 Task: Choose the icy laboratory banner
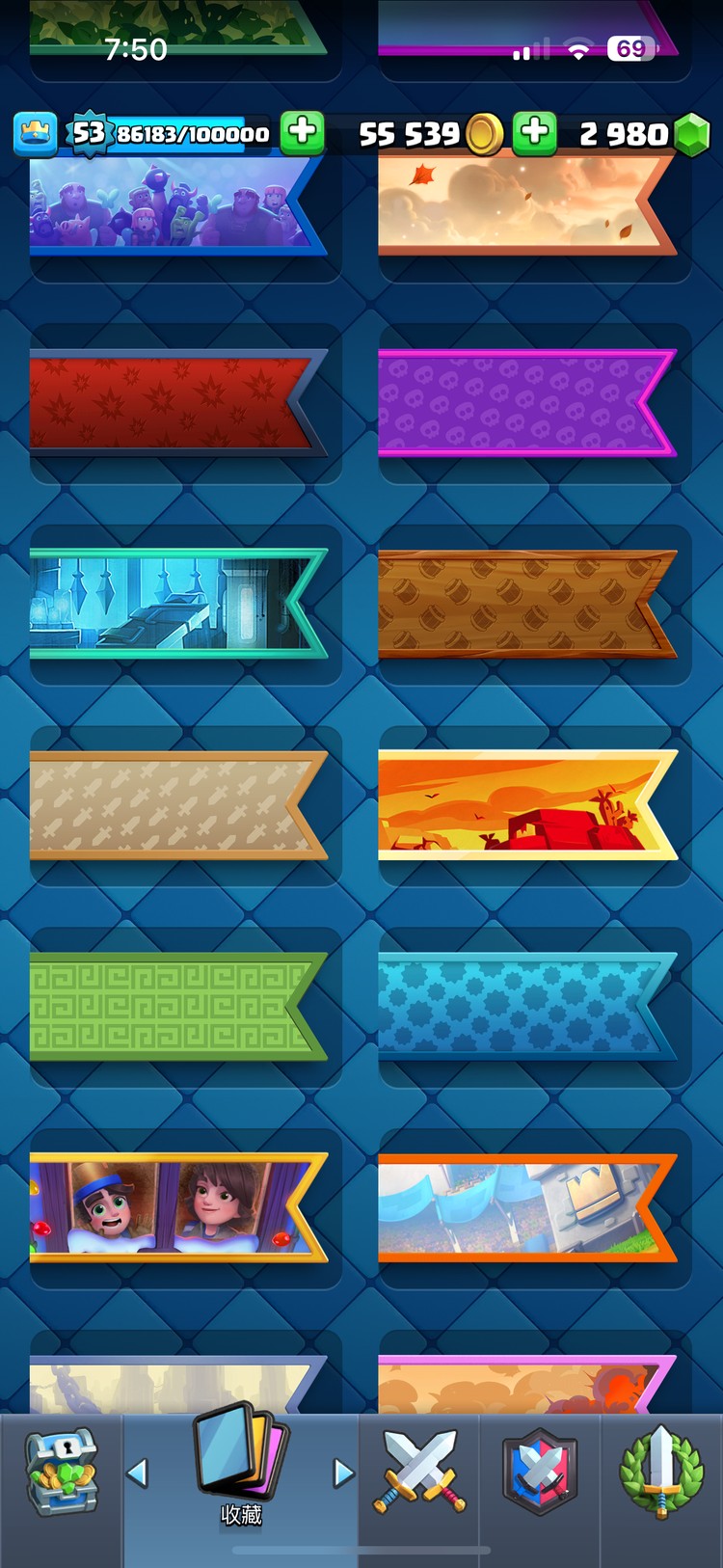pos(174,604)
